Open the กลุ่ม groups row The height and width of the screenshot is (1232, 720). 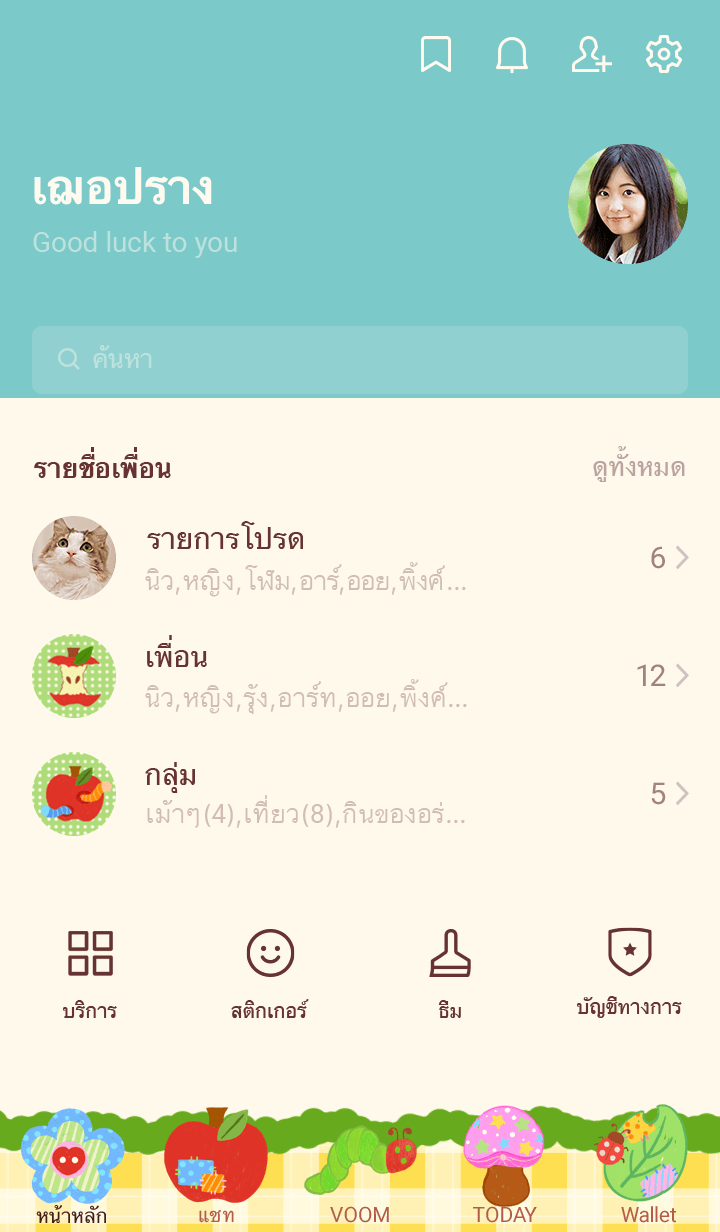pos(360,794)
